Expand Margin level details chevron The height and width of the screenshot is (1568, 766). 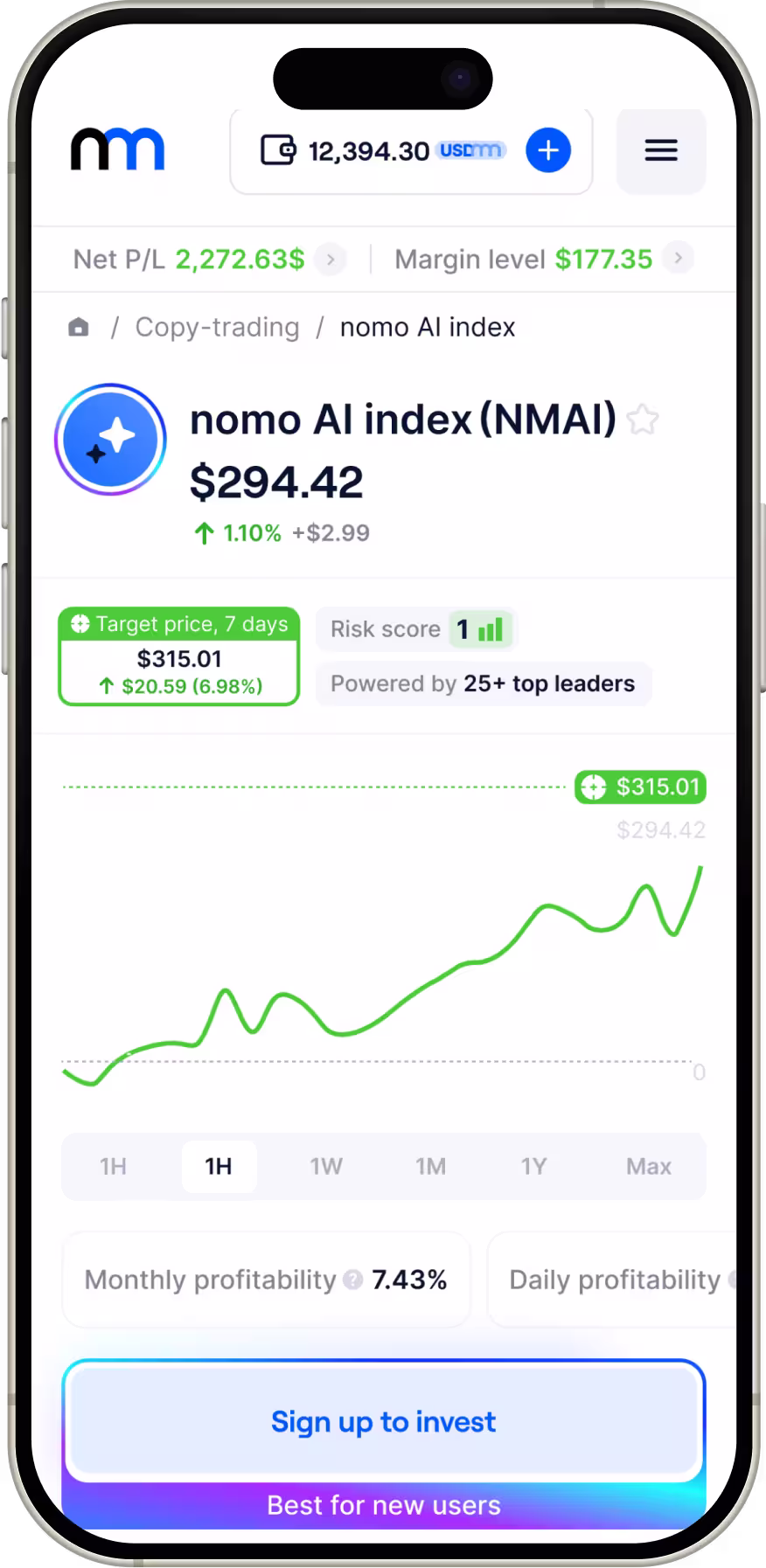pyautogui.click(x=678, y=259)
